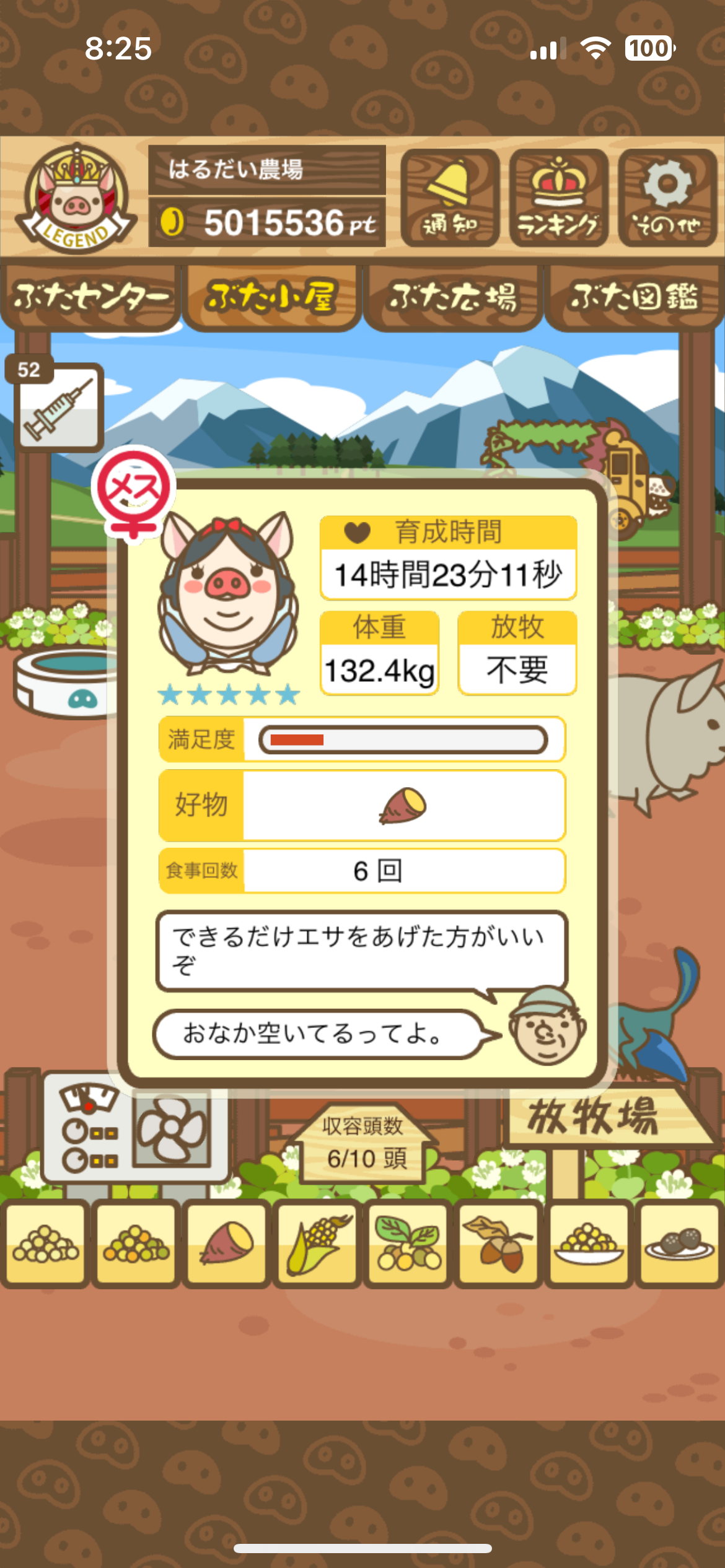The image size is (725, 1568).
Task: Select the plain white pellet feed
Action: point(45,1242)
